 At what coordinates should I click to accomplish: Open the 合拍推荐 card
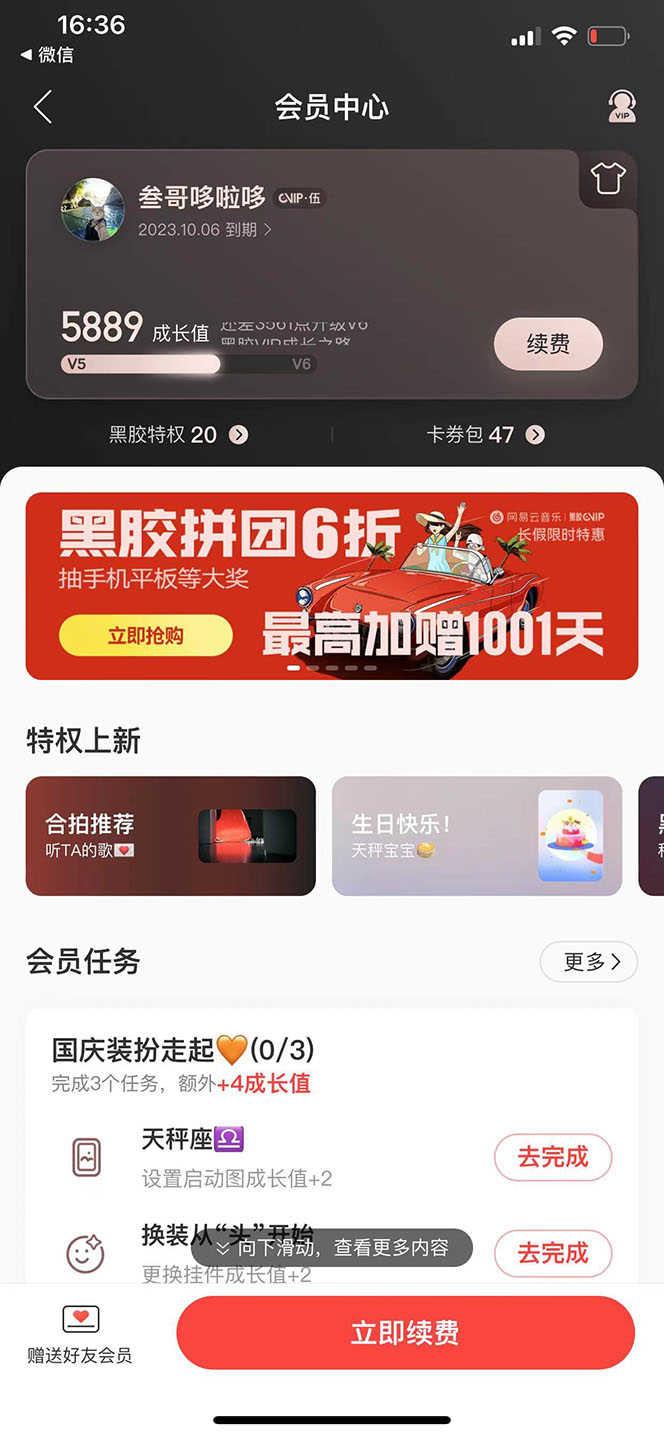click(x=170, y=835)
